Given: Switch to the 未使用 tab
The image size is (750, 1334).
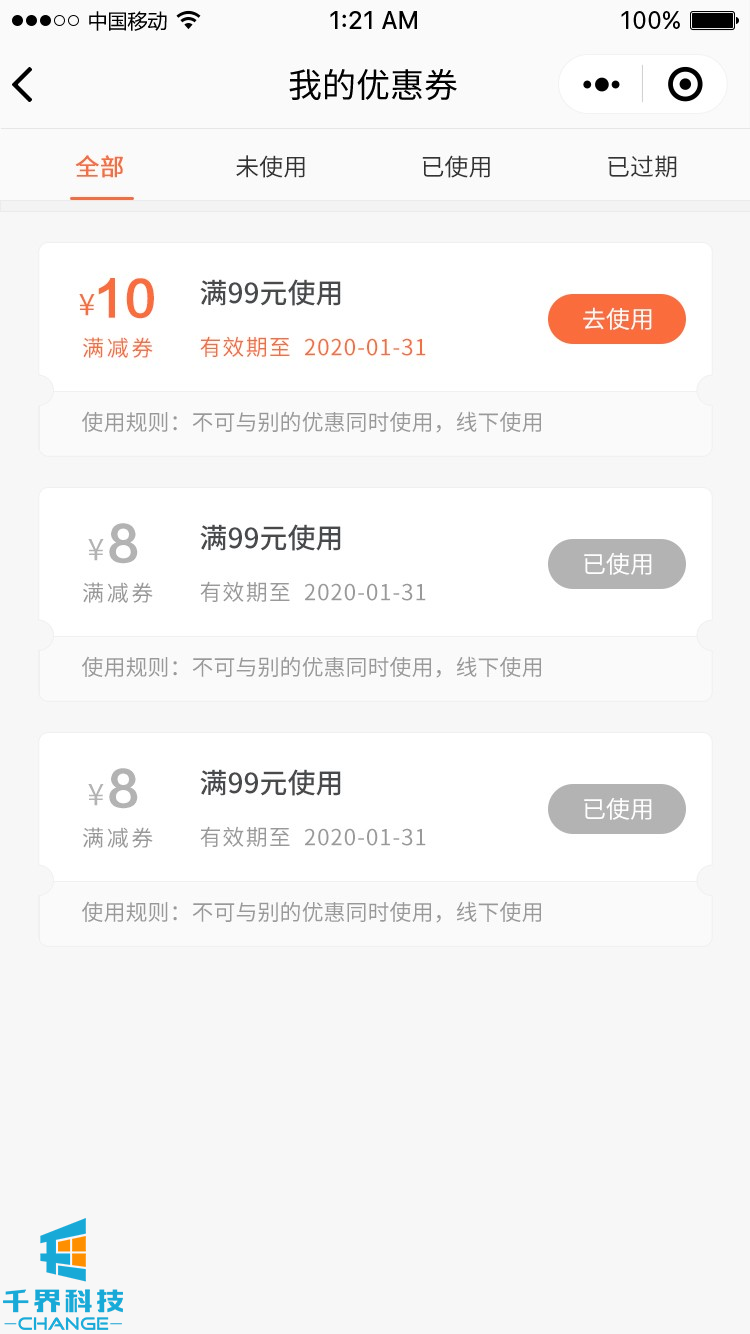Looking at the screenshot, I should pyautogui.click(x=271, y=167).
